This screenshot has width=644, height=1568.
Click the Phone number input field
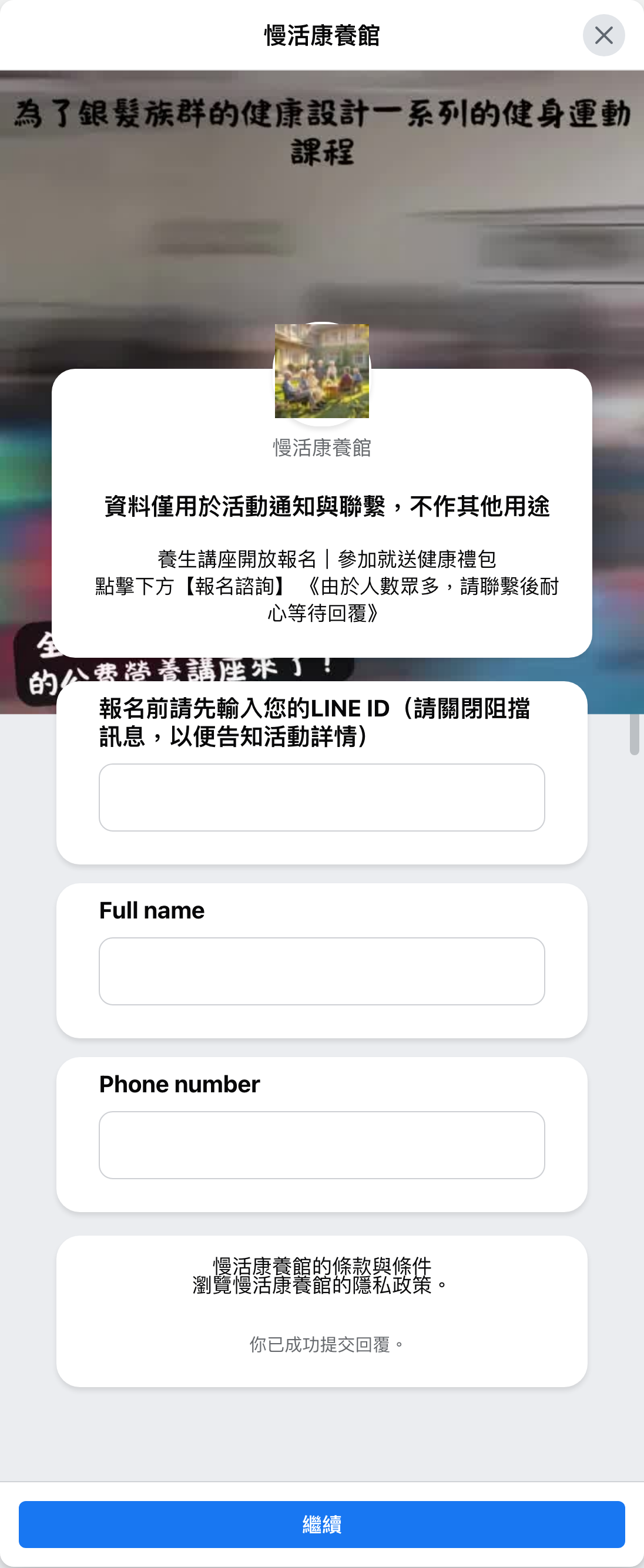tap(321, 1145)
